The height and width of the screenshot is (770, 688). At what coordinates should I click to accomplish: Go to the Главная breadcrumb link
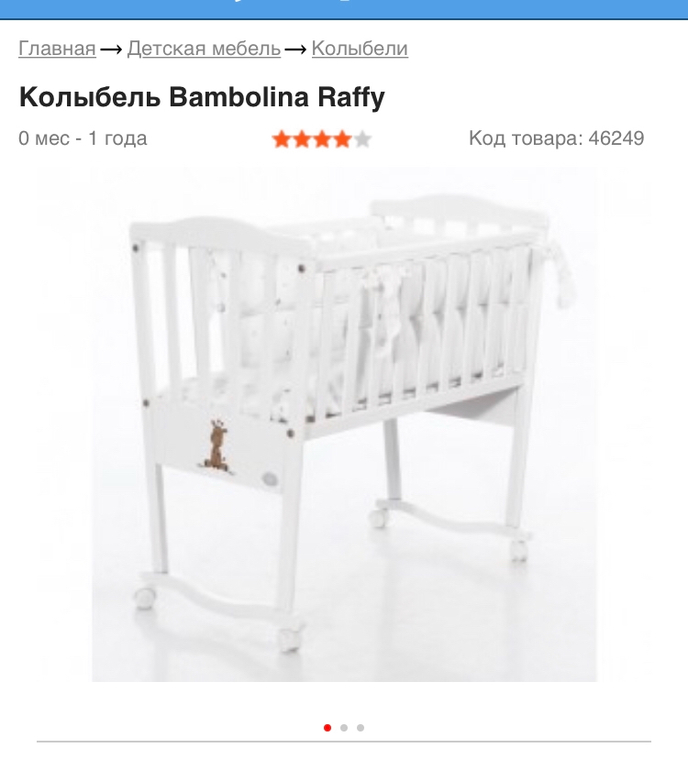coord(57,49)
